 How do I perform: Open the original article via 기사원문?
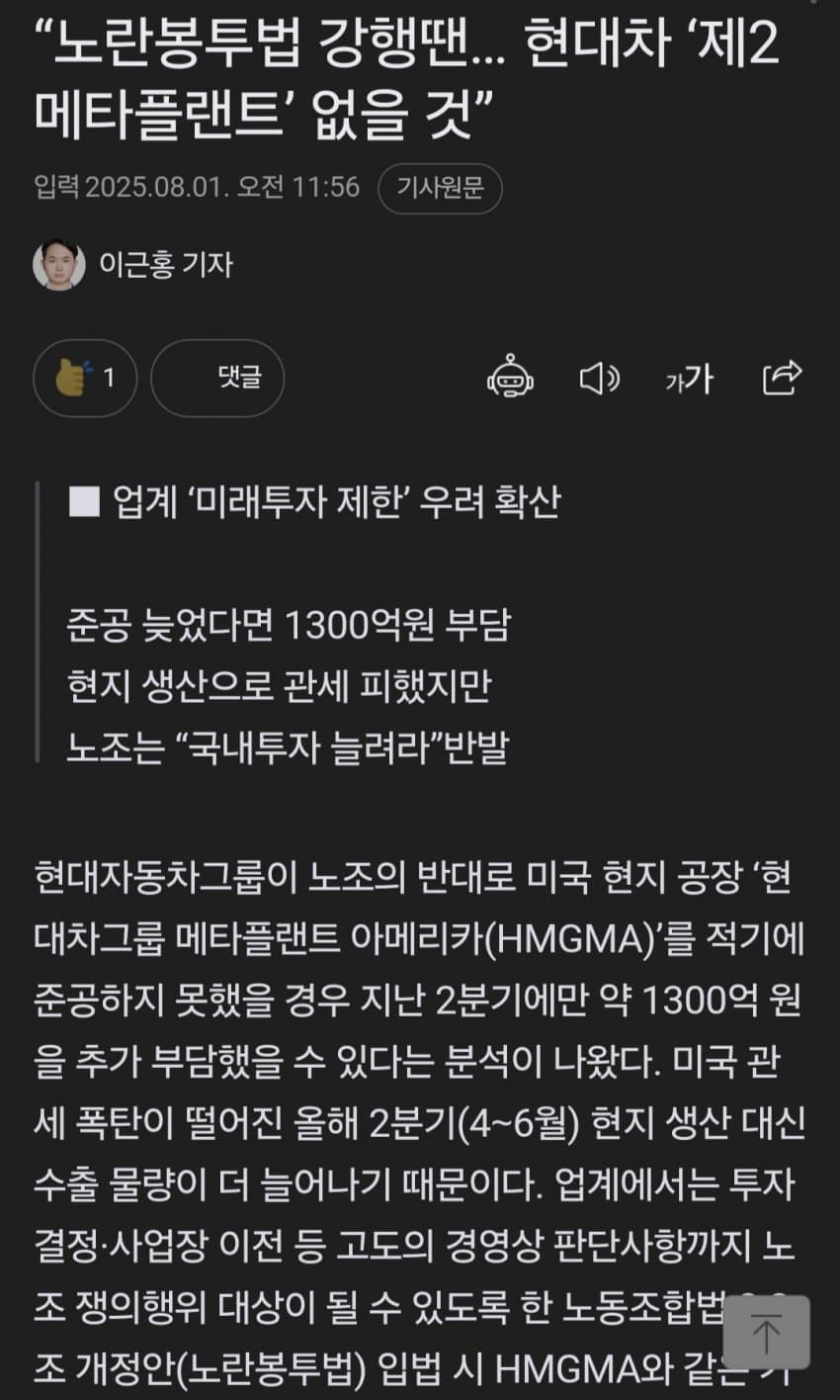point(440,188)
